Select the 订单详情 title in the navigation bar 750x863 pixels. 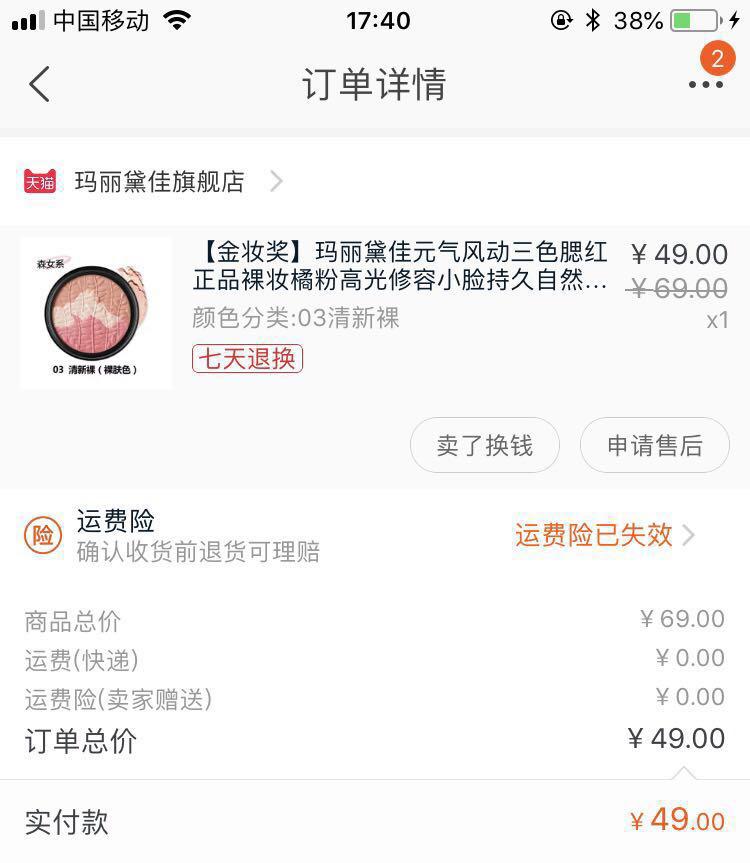(375, 85)
